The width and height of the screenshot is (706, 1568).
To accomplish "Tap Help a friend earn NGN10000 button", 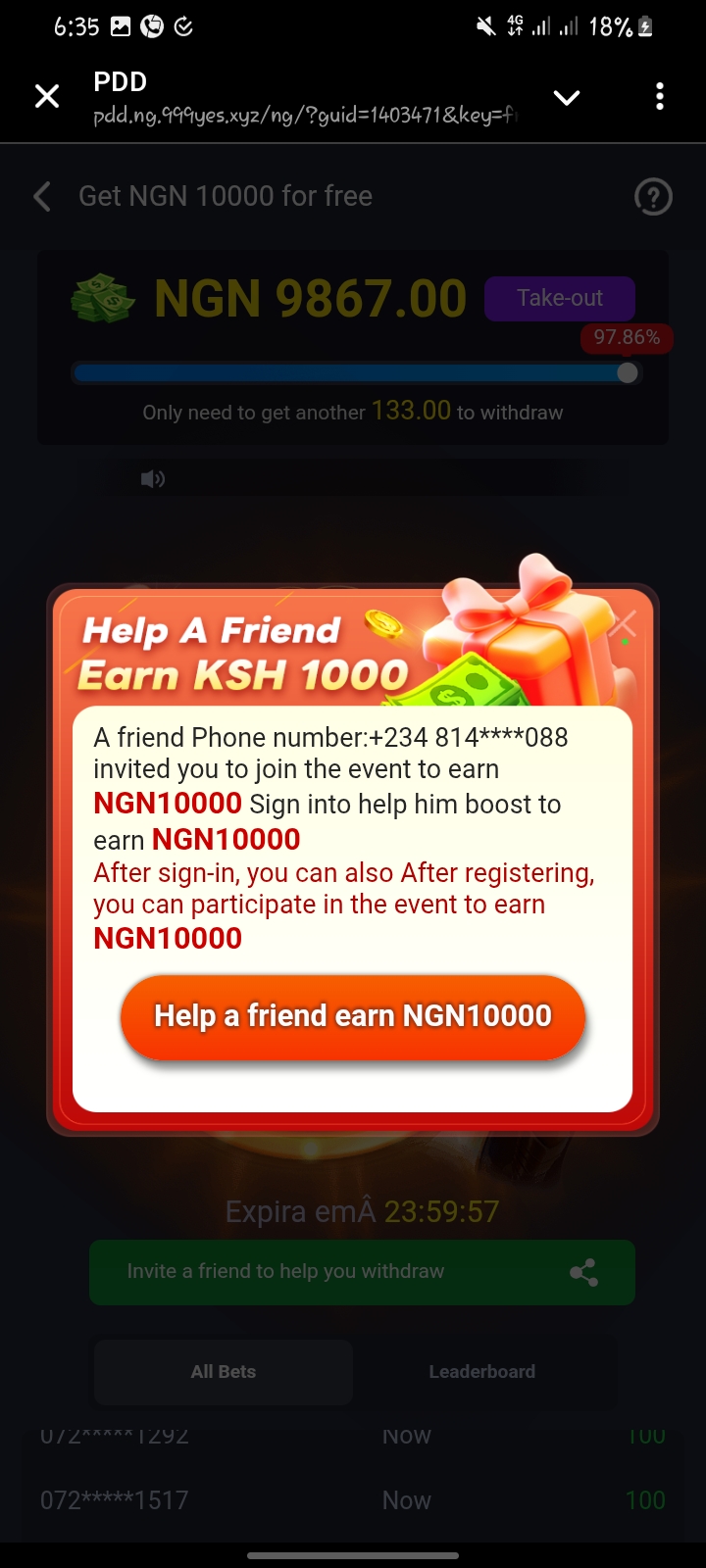I will [353, 1016].
